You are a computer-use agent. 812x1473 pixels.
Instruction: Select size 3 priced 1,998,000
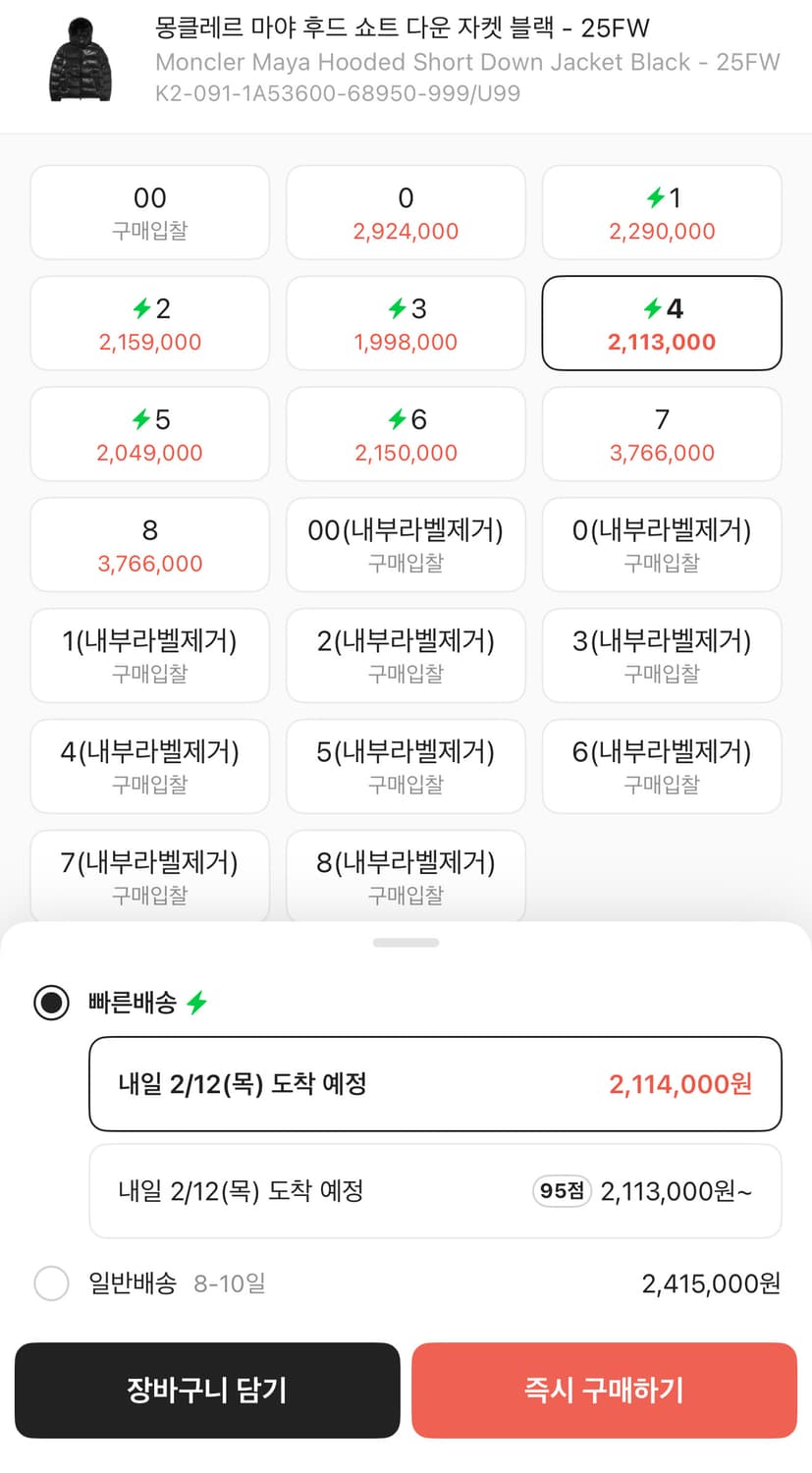[406, 323]
